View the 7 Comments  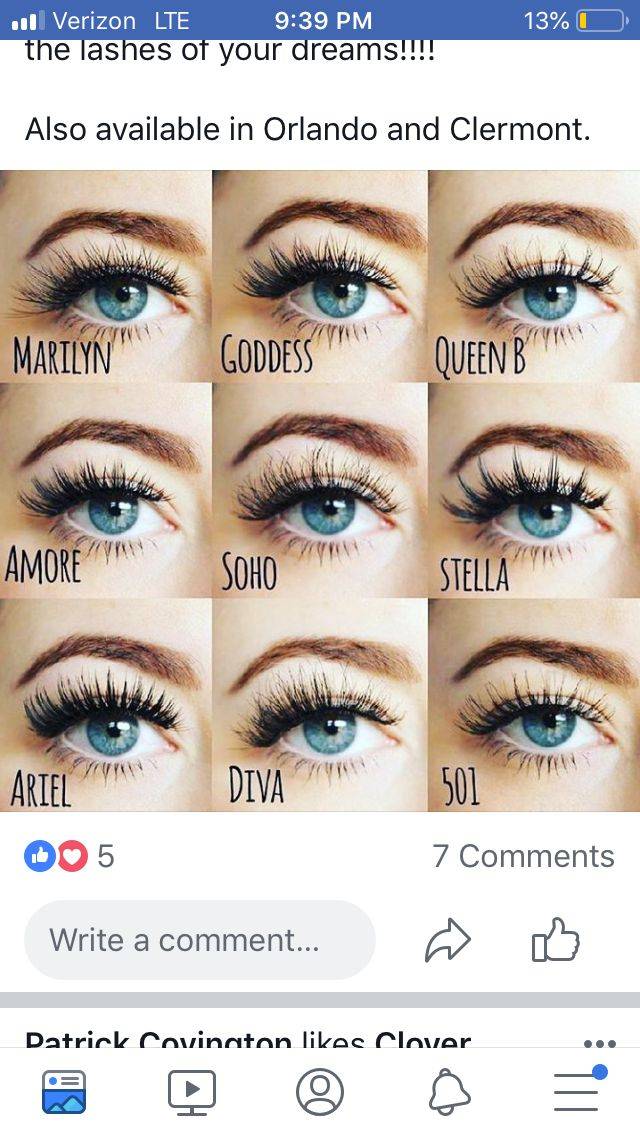tap(523, 856)
